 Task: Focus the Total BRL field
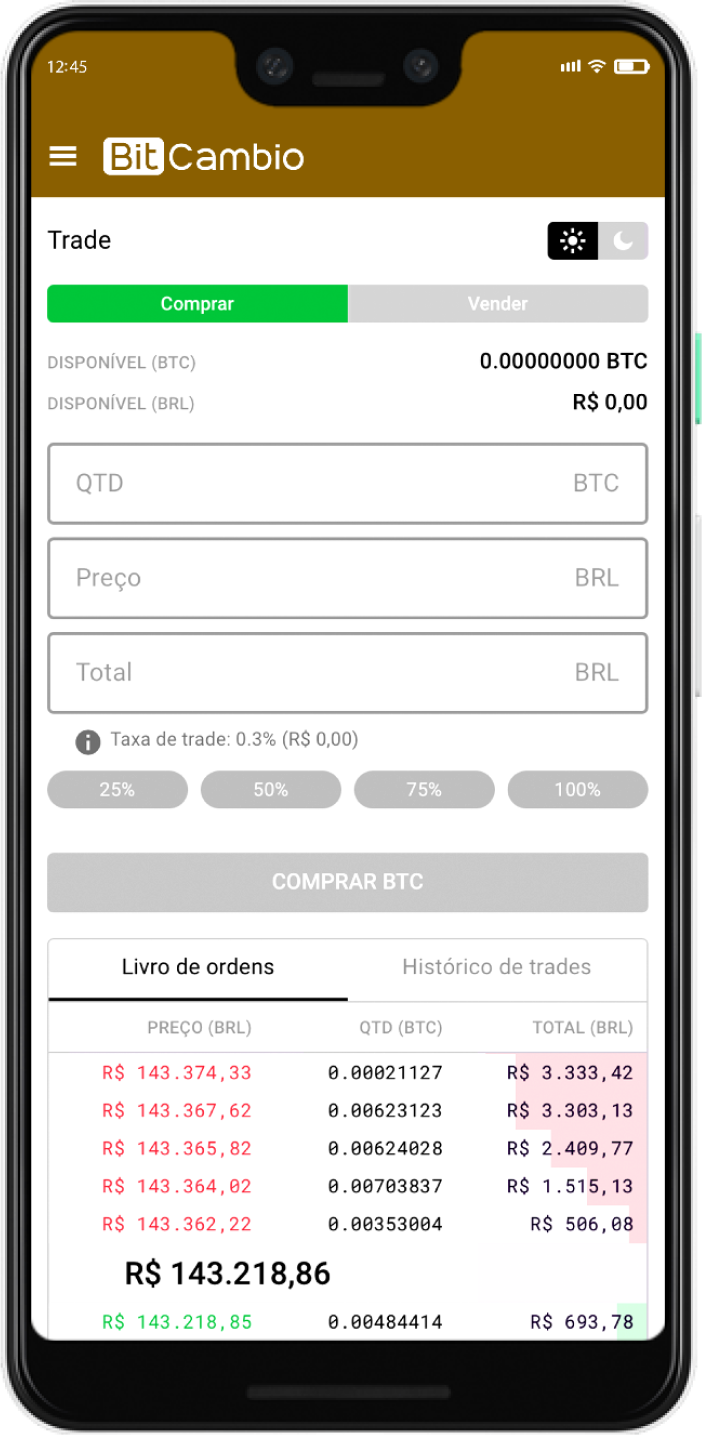coord(347,673)
